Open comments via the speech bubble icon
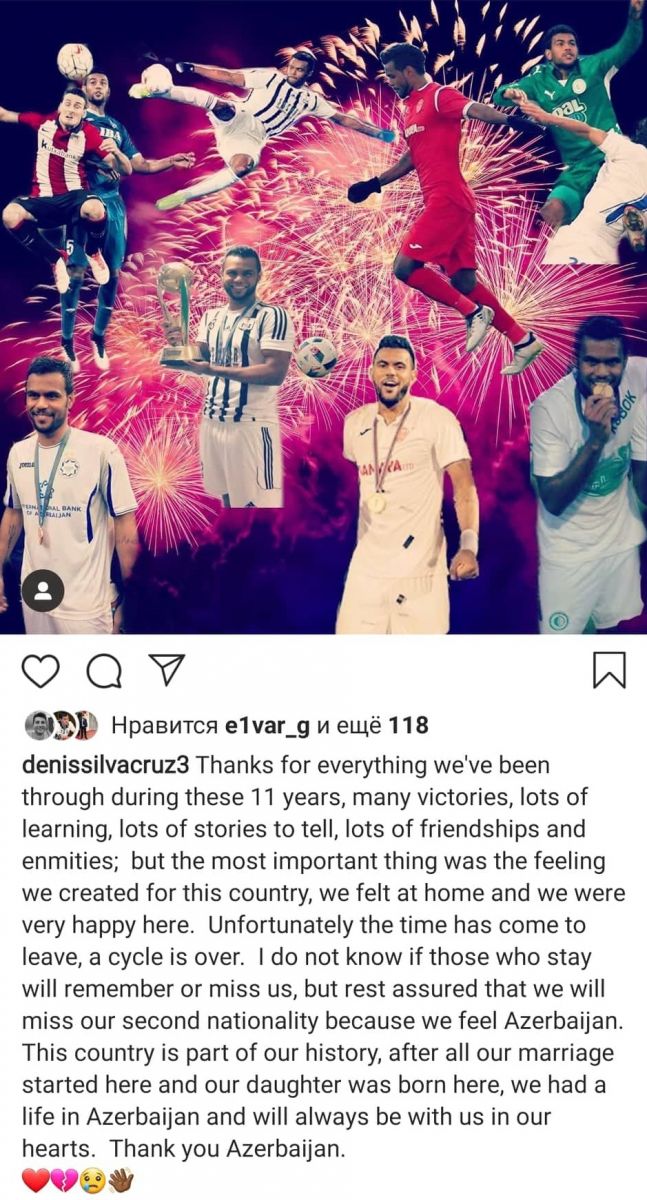This screenshot has width=647, height=1200. coord(103,671)
